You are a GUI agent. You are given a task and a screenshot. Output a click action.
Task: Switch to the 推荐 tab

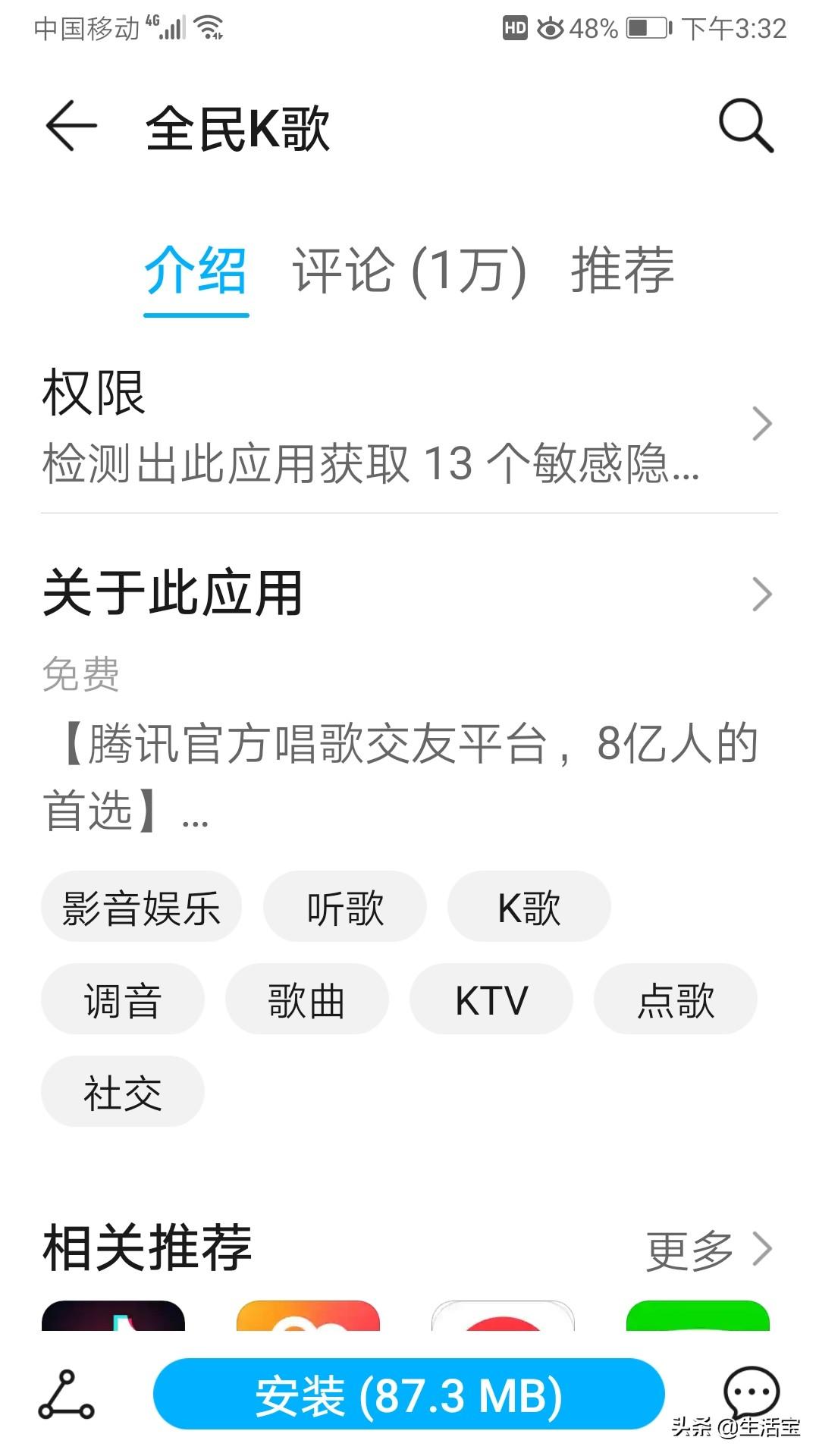click(622, 271)
